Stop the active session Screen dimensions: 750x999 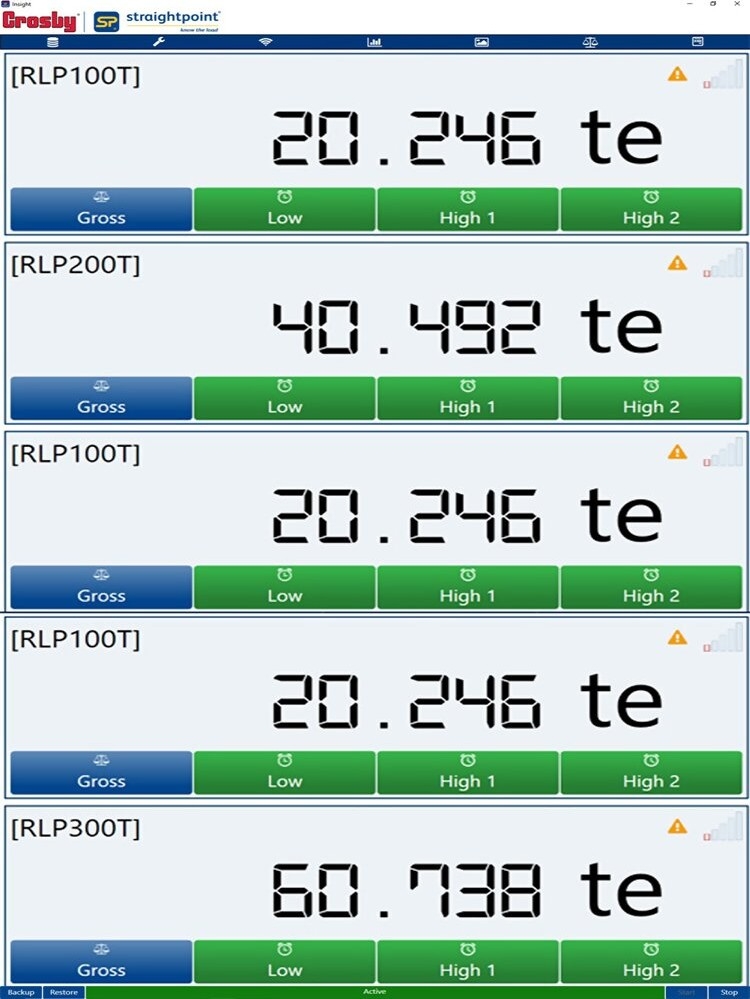coord(729,993)
